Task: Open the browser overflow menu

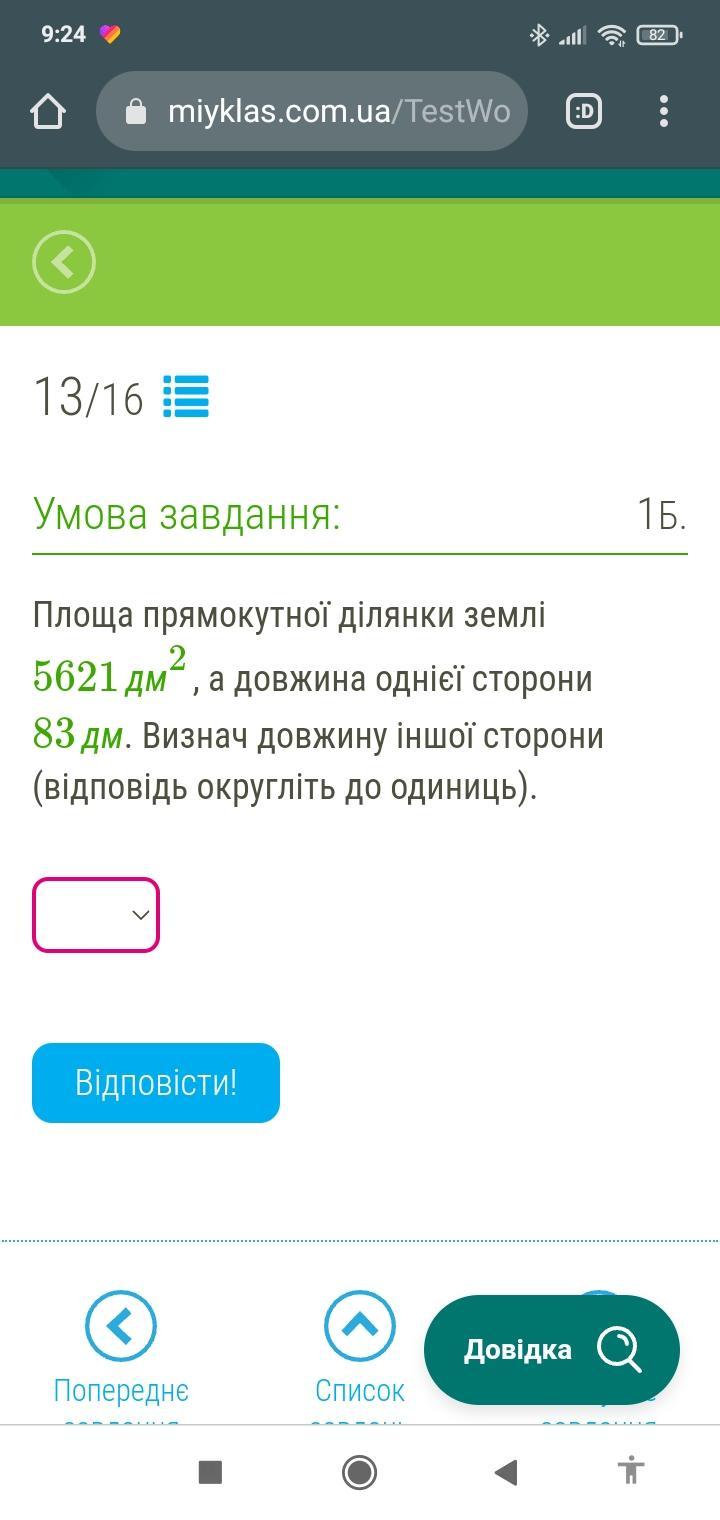Action: [x=664, y=111]
